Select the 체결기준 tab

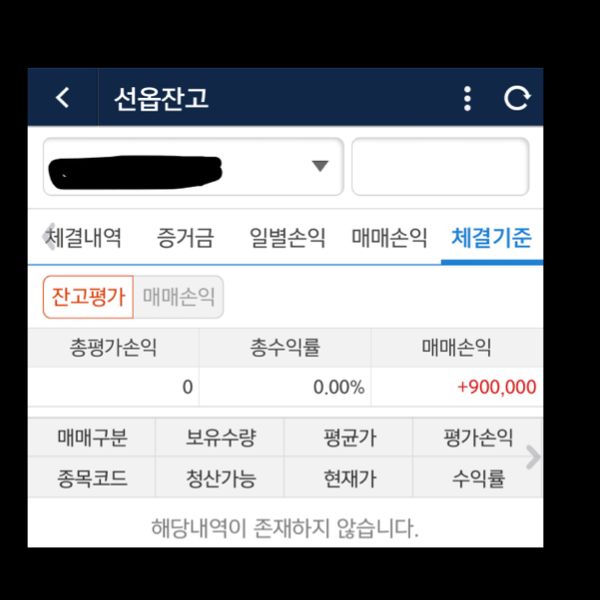pyautogui.click(x=491, y=238)
